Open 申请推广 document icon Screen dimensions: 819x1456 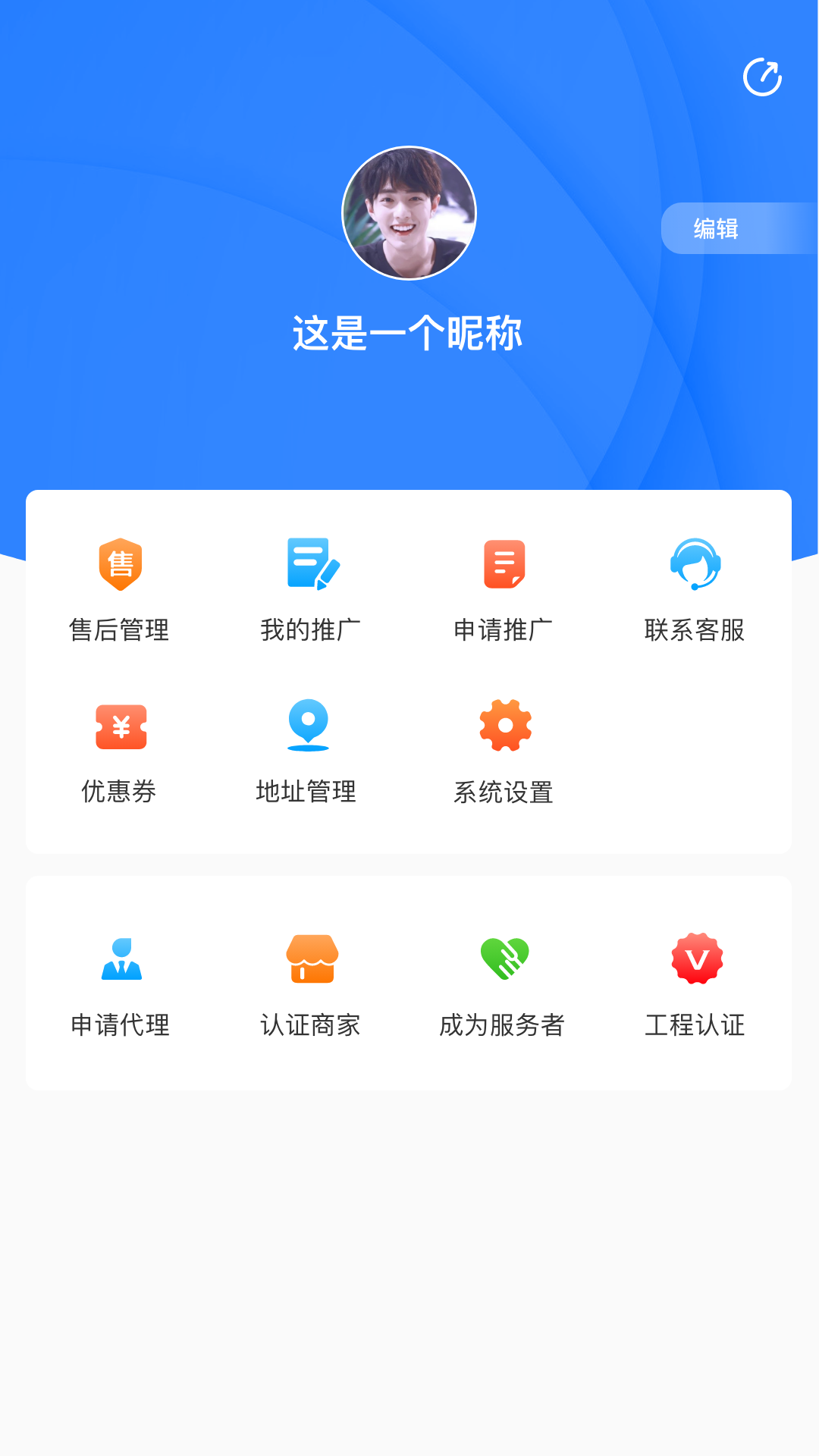point(503,564)
